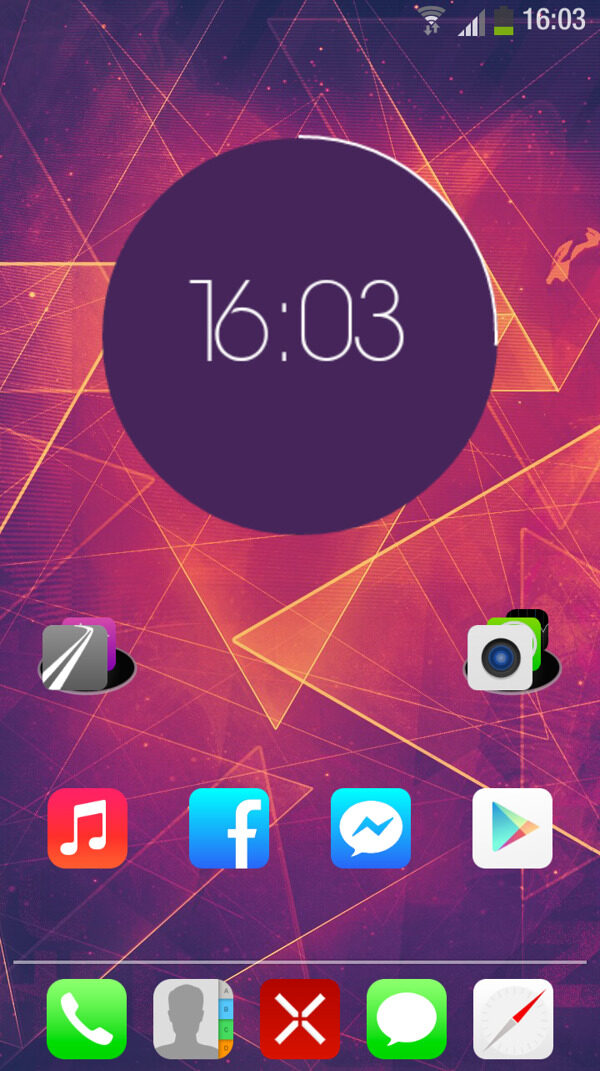Tap the red X app drawer icon

(x=299, y=1018)
